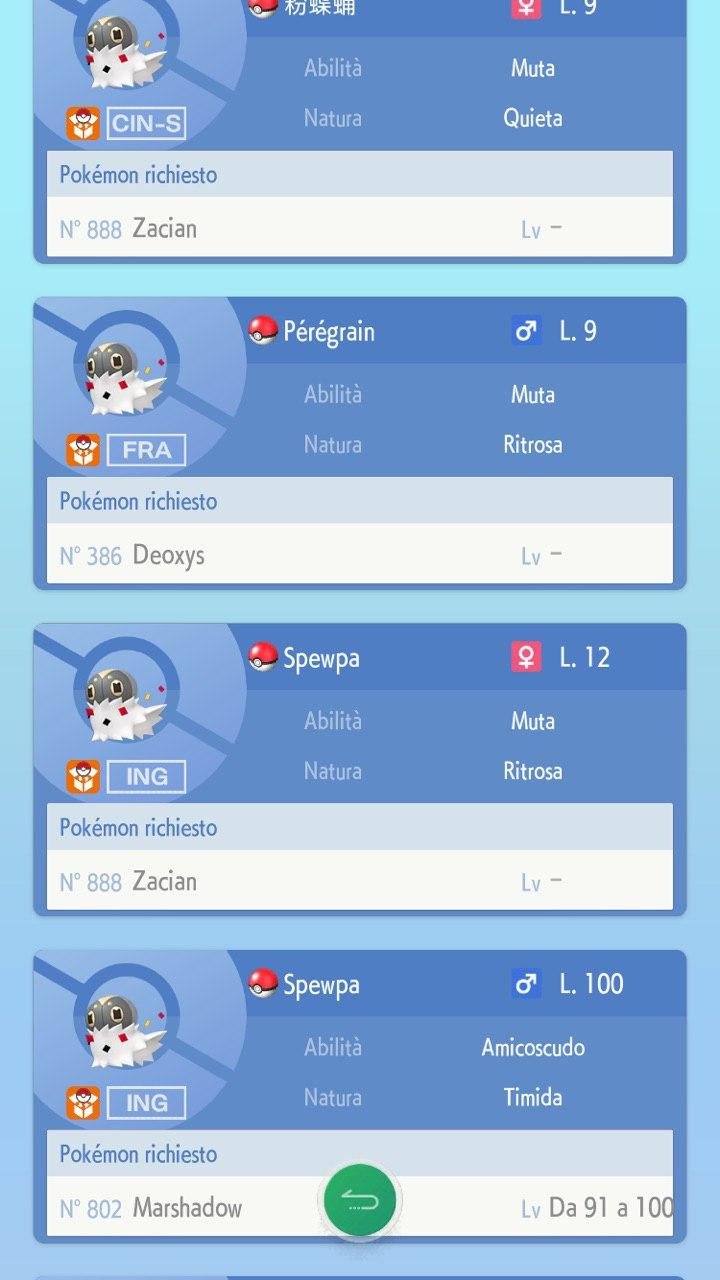Open the level 12 Spewpa trade card
The width and height of the screenshot is (720, 1280).
pos(360,767)
